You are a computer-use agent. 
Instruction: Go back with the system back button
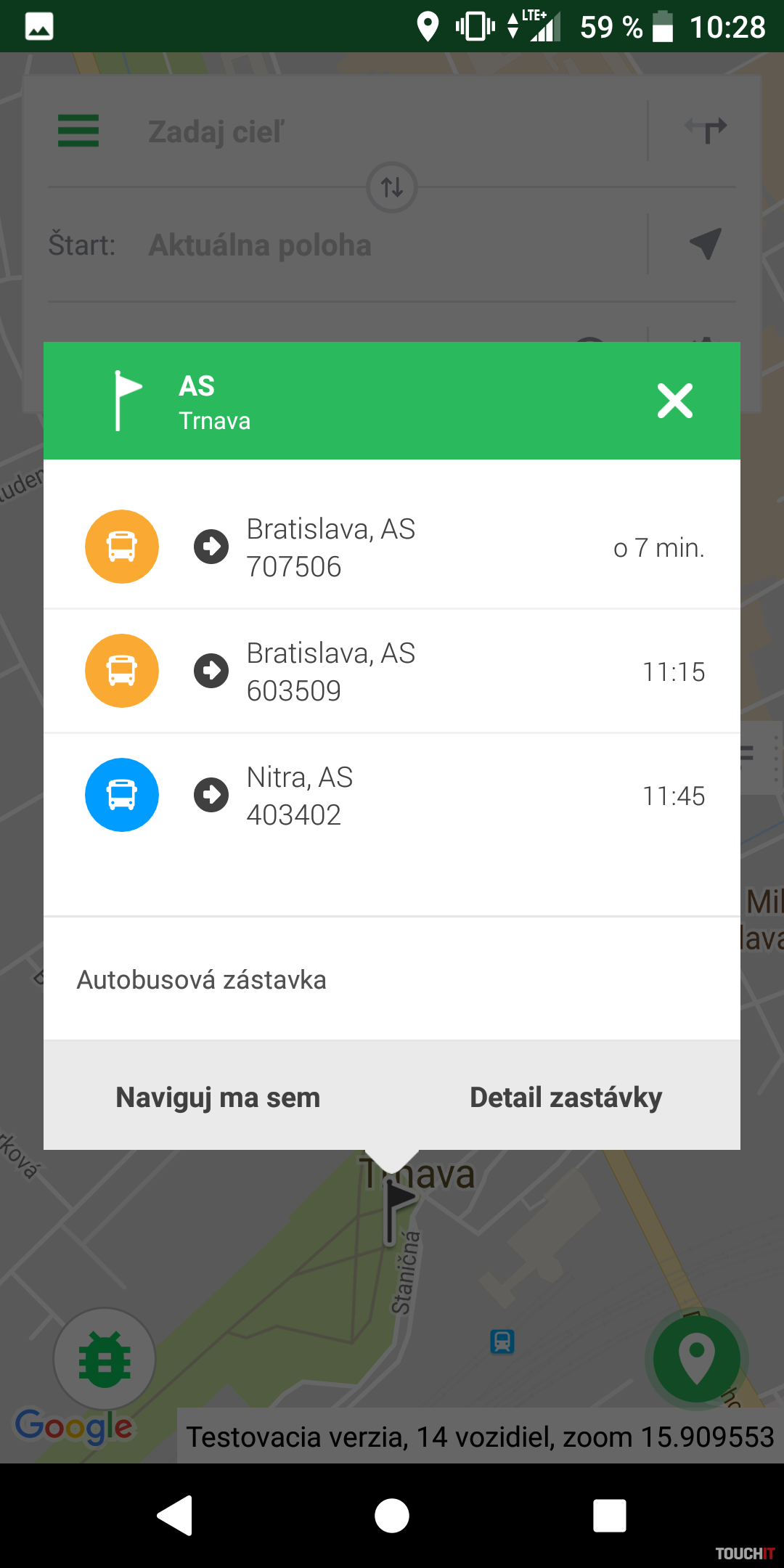[175, 1516]
